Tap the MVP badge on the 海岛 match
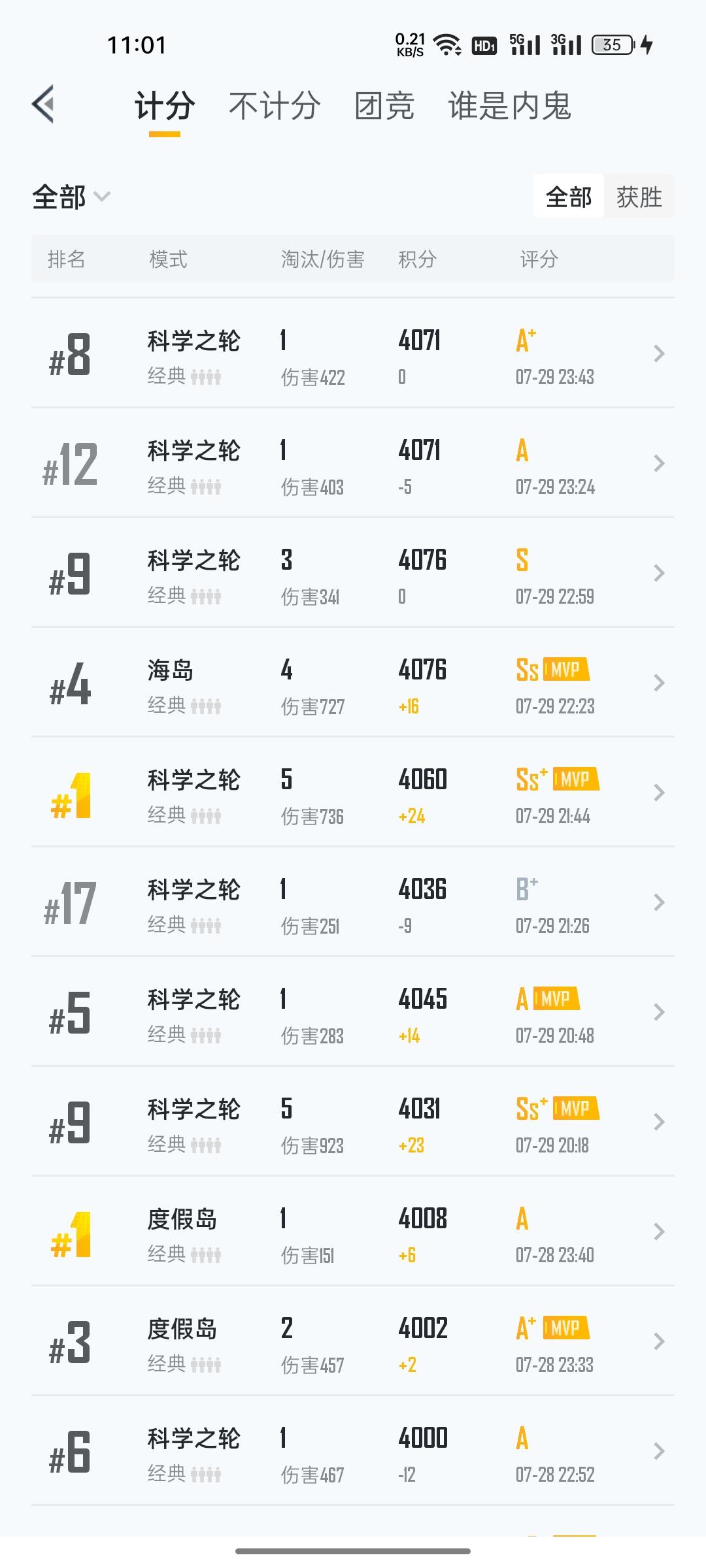 point(565,670)
